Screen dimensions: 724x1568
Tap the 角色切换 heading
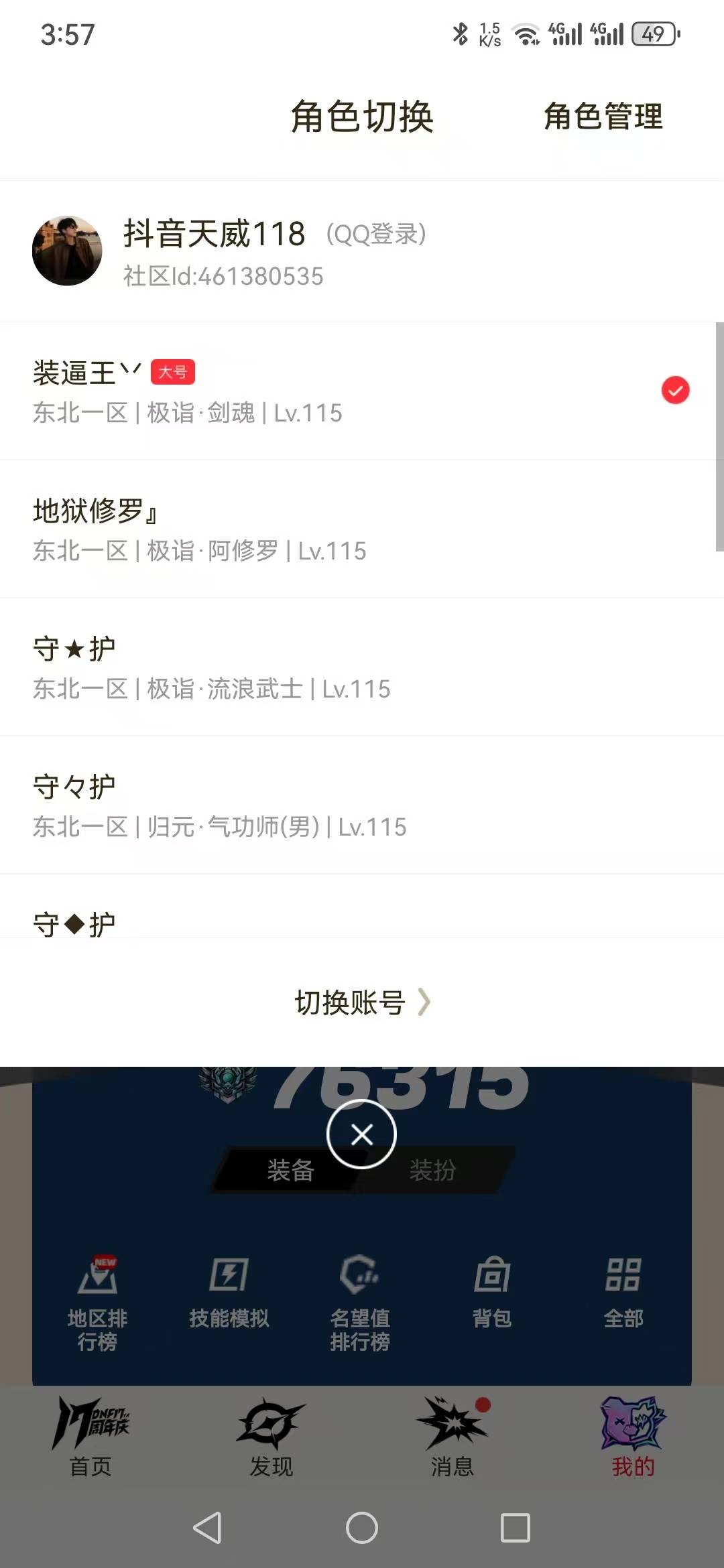(x=361, y=118)
